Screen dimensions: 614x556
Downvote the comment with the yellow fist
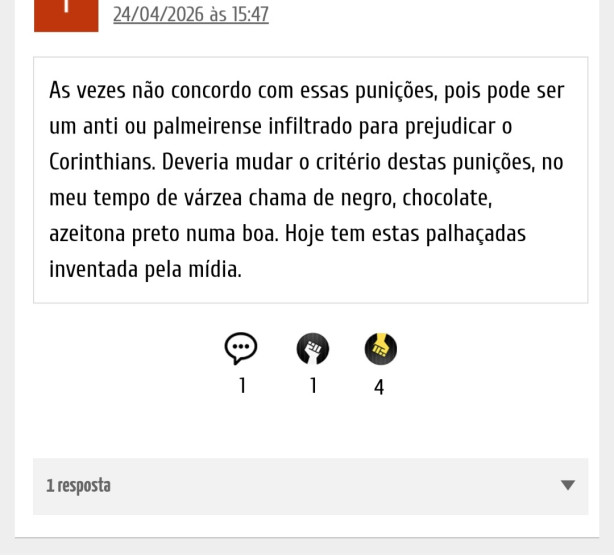click(380, 349)
